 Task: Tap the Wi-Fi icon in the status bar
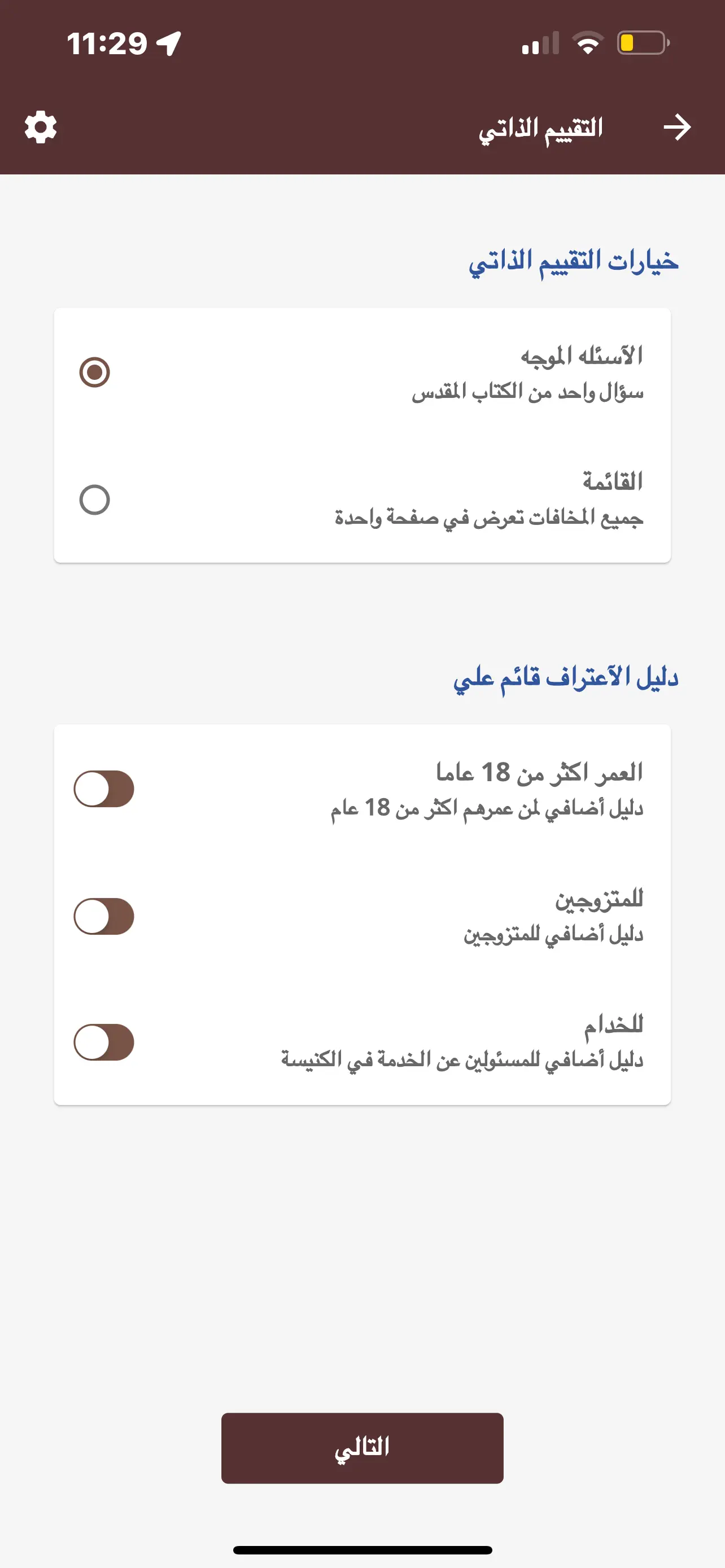[586, 42]
